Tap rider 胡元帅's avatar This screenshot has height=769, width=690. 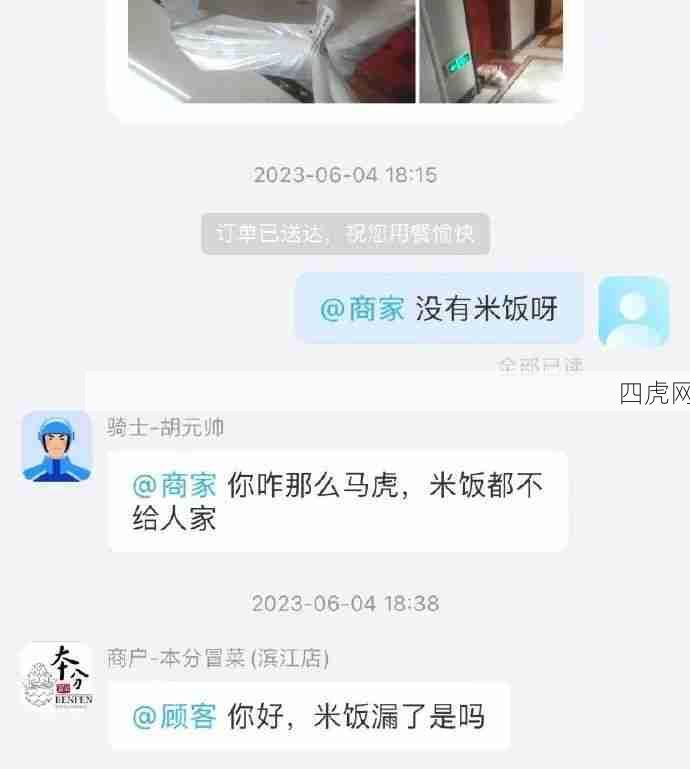[x=57, y=446]
